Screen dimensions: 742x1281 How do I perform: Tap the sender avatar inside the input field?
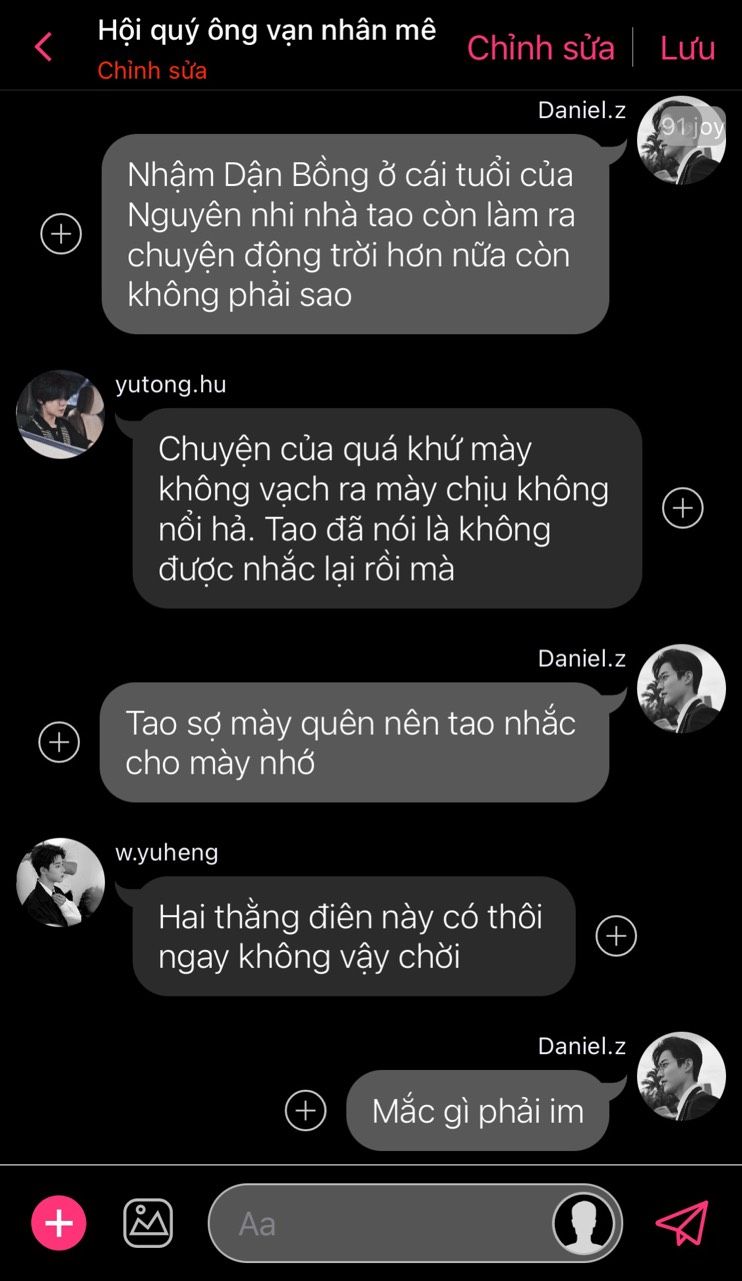point(584,1223)
